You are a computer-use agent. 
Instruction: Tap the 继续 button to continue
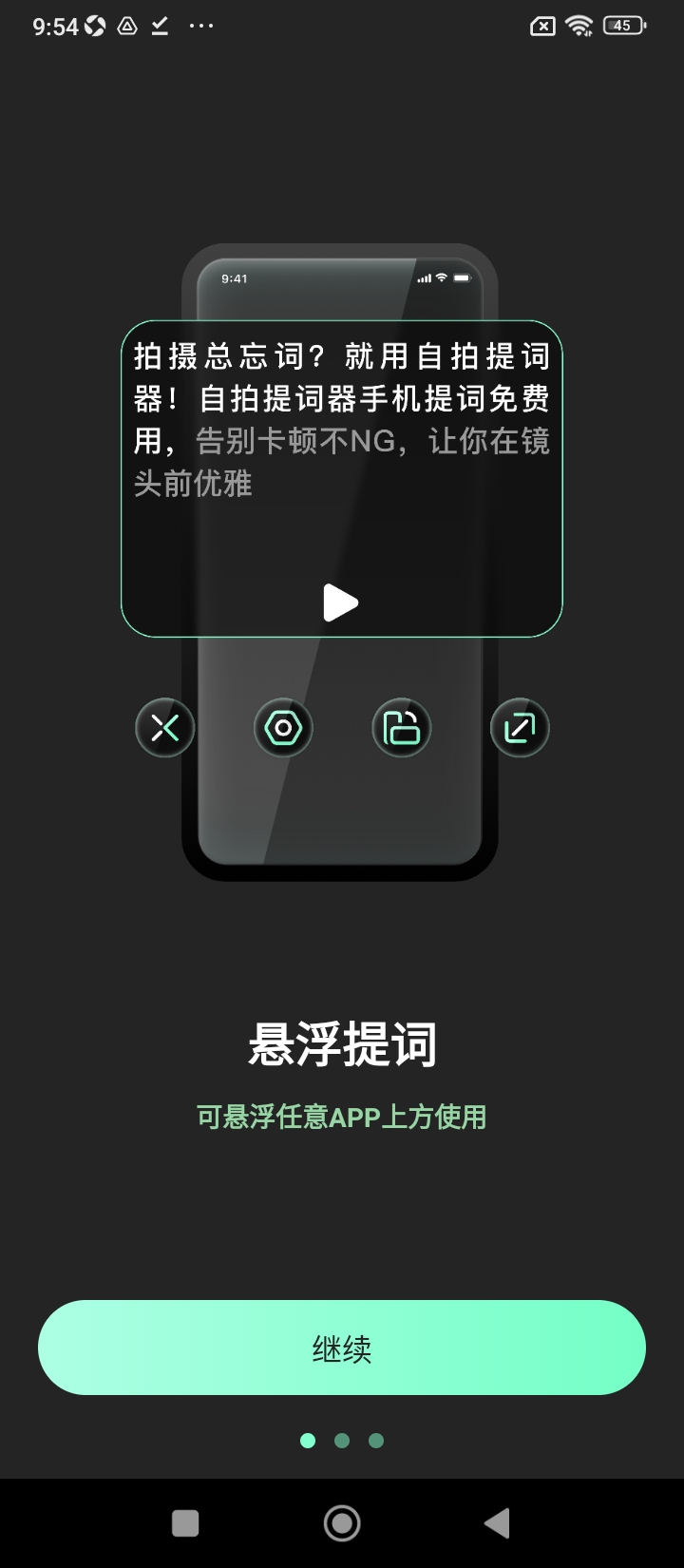coord(342,1348)
